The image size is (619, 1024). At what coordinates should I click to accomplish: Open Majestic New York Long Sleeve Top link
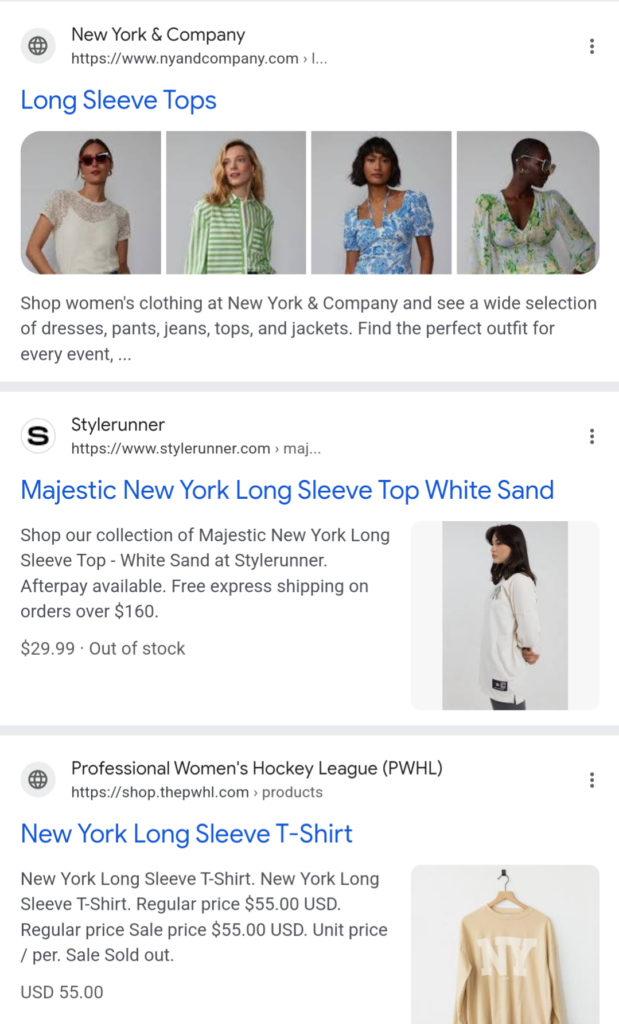click(x=287, y=491)
